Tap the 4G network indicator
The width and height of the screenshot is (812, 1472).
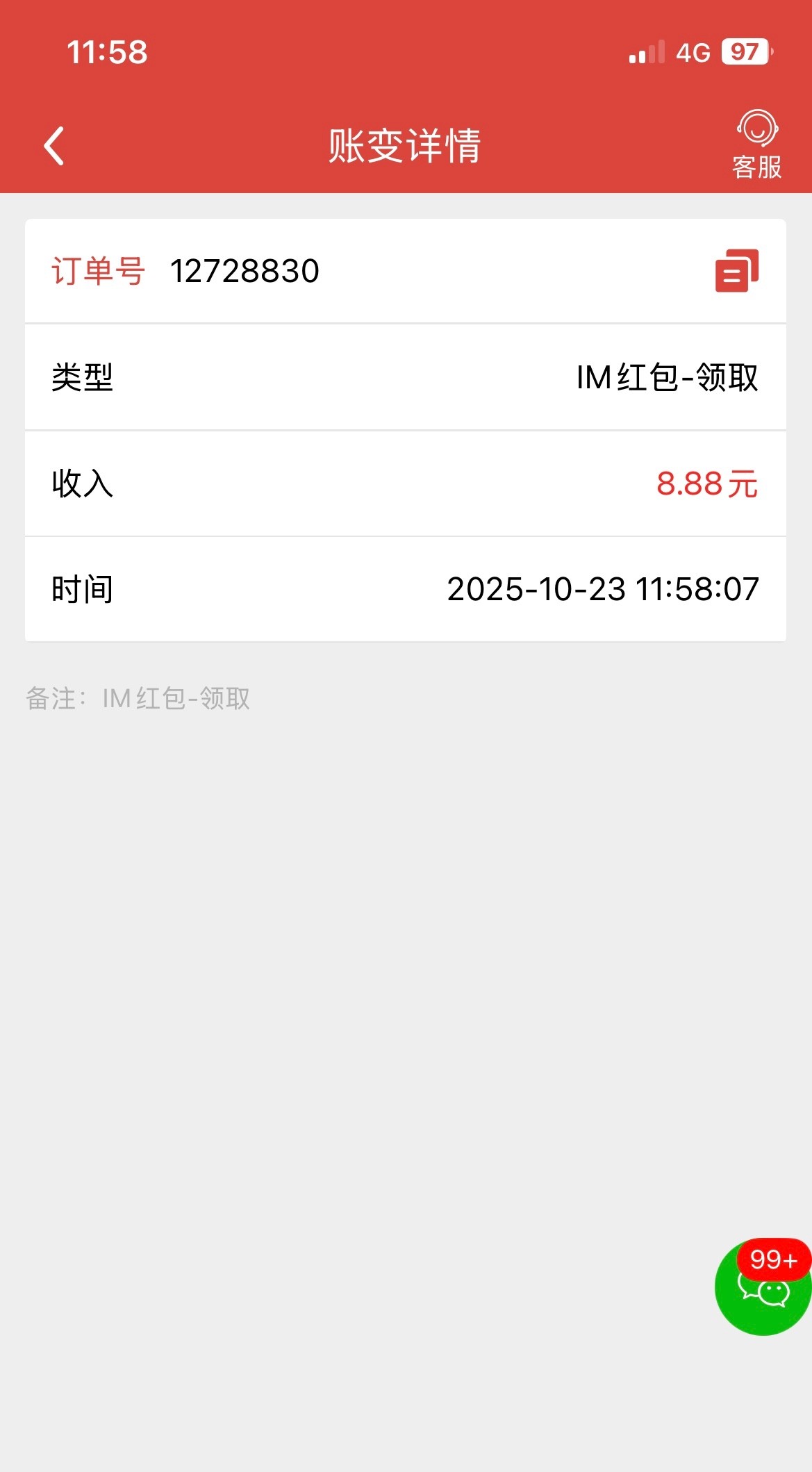pos(695,51)
